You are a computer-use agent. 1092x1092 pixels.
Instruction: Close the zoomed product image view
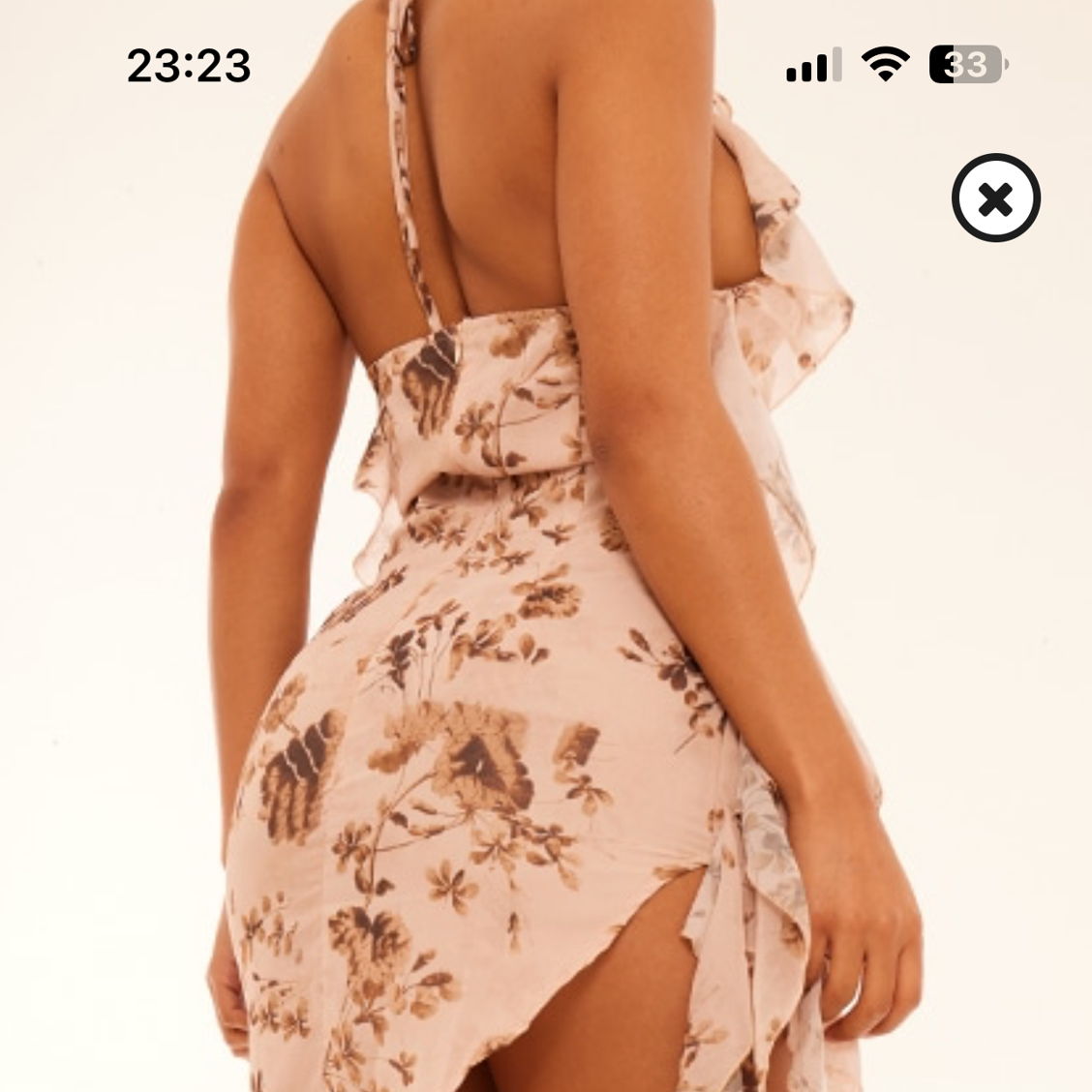click(995, 198)
